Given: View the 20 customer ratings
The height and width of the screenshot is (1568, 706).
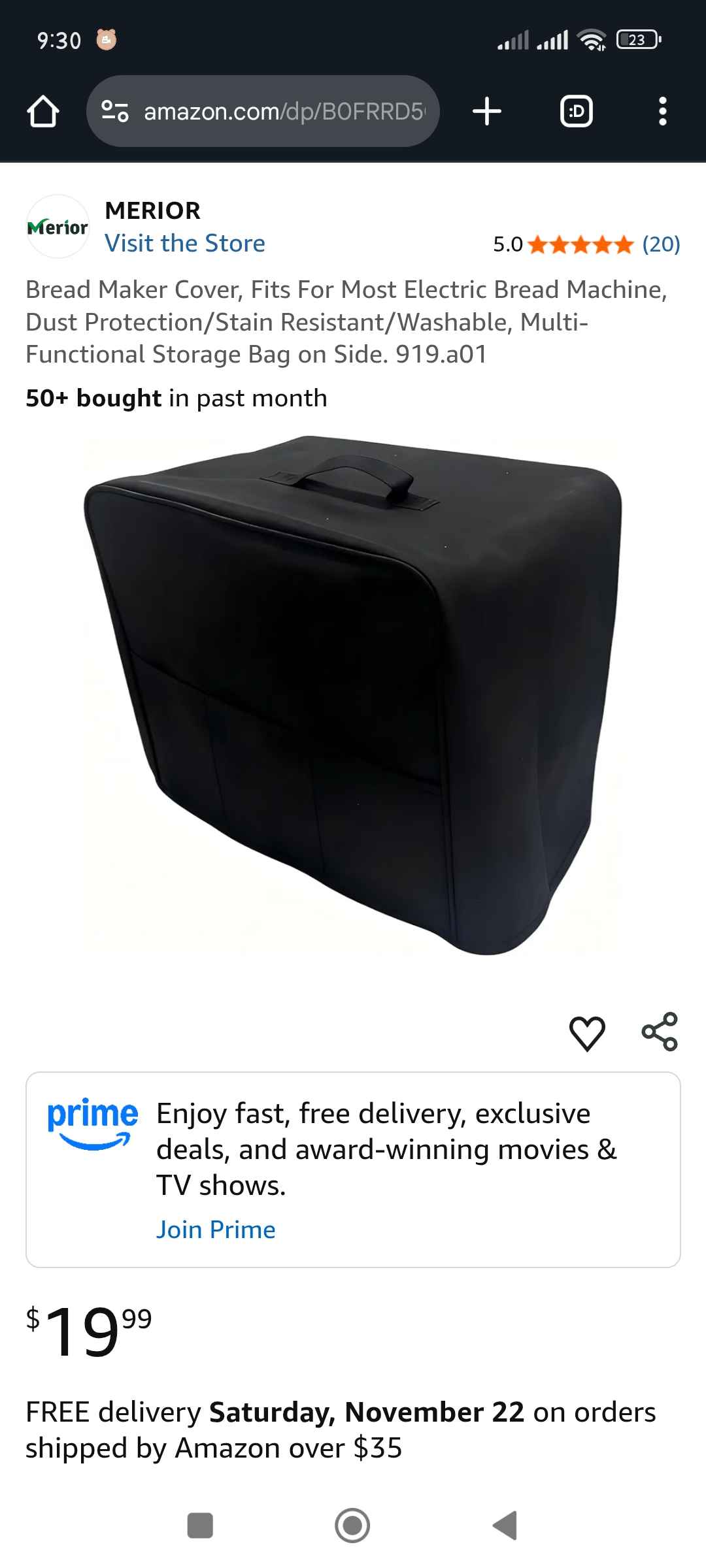Looking at the screenshot, I should 660,244.
